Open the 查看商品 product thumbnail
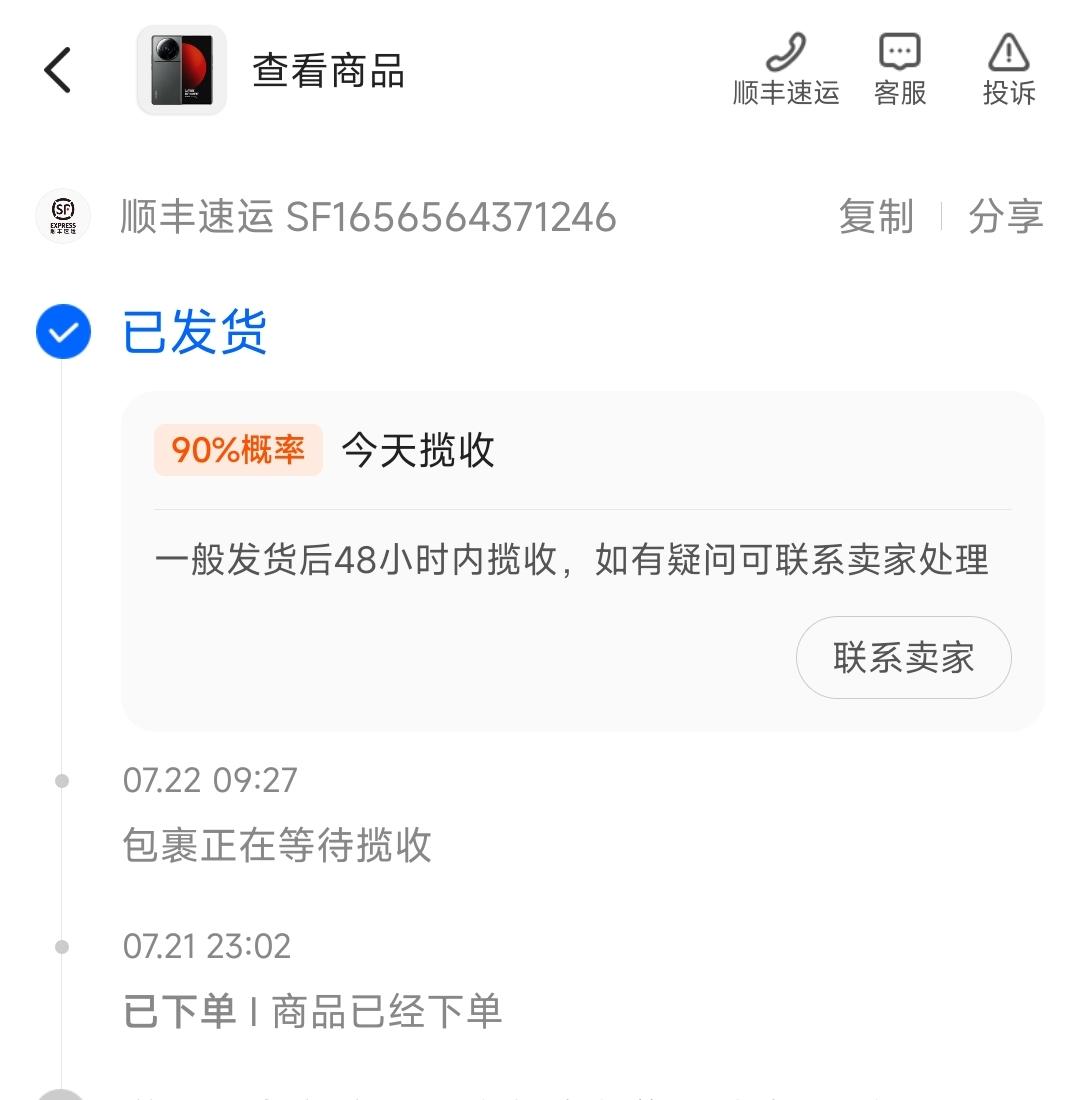This screenshot has width=1080, height=1100. point(182,71)
